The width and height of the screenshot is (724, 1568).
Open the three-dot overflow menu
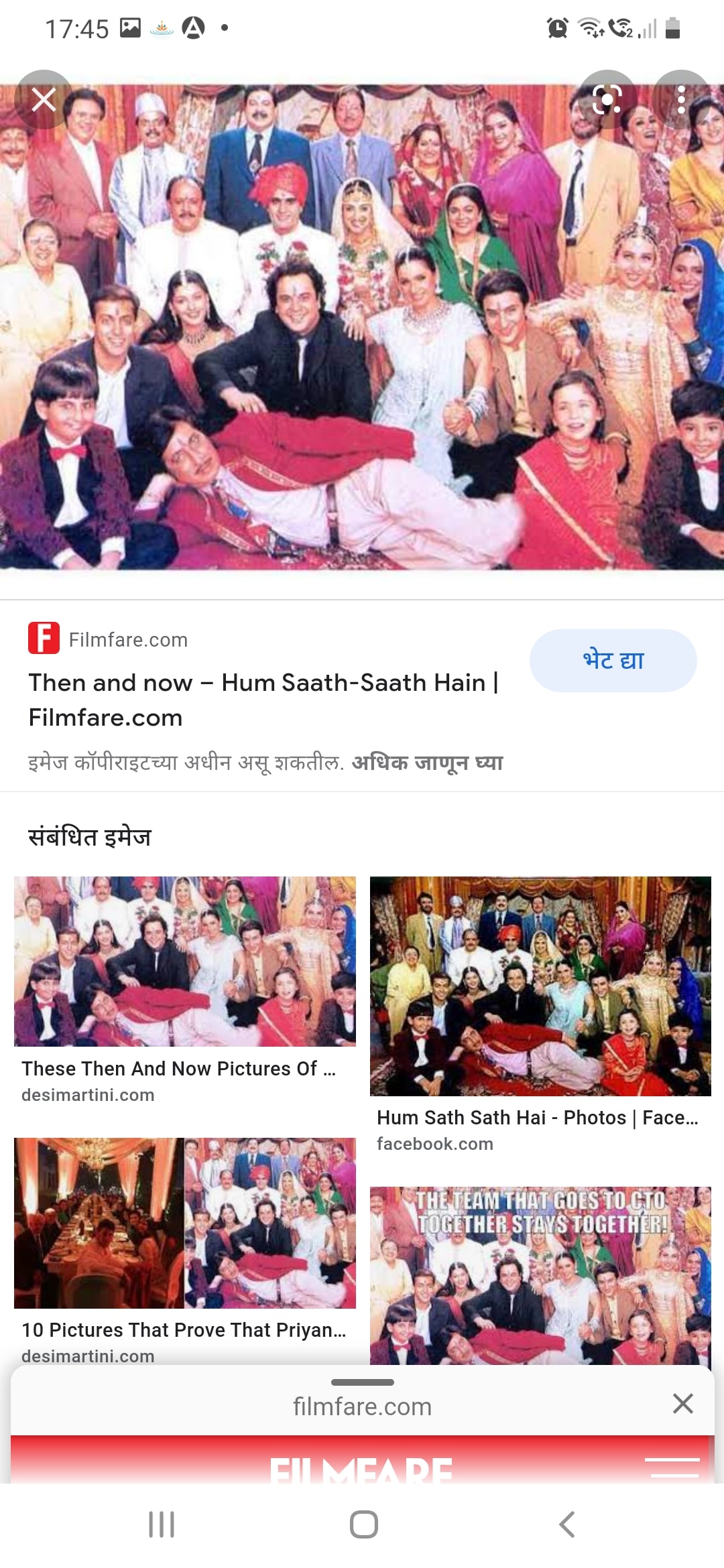(x=681, y=100)
